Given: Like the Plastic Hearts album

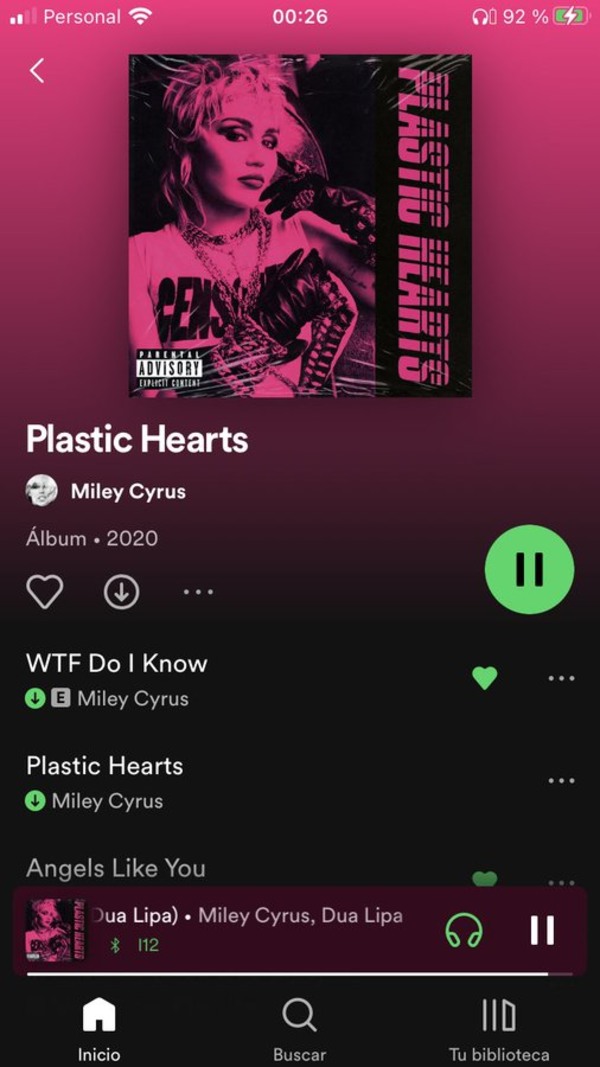Looking at the screenshot, I should coord(45,592).
